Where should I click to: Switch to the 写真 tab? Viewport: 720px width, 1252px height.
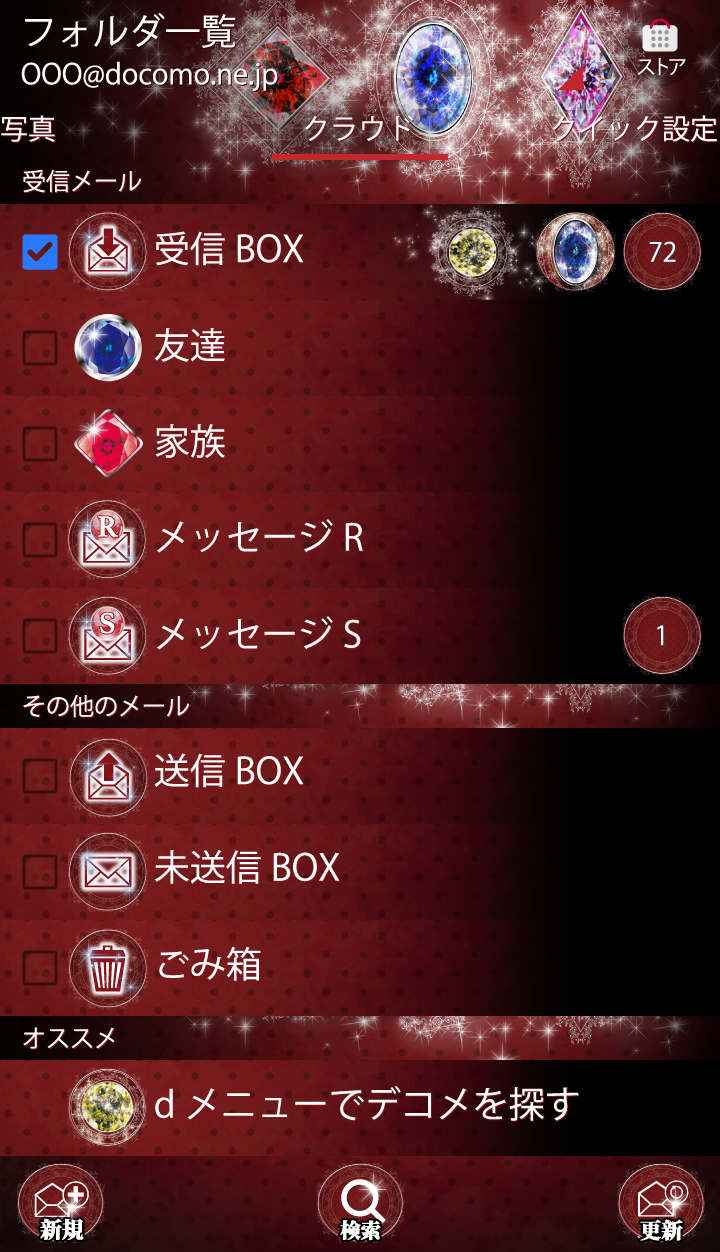(x=28, y=129)
